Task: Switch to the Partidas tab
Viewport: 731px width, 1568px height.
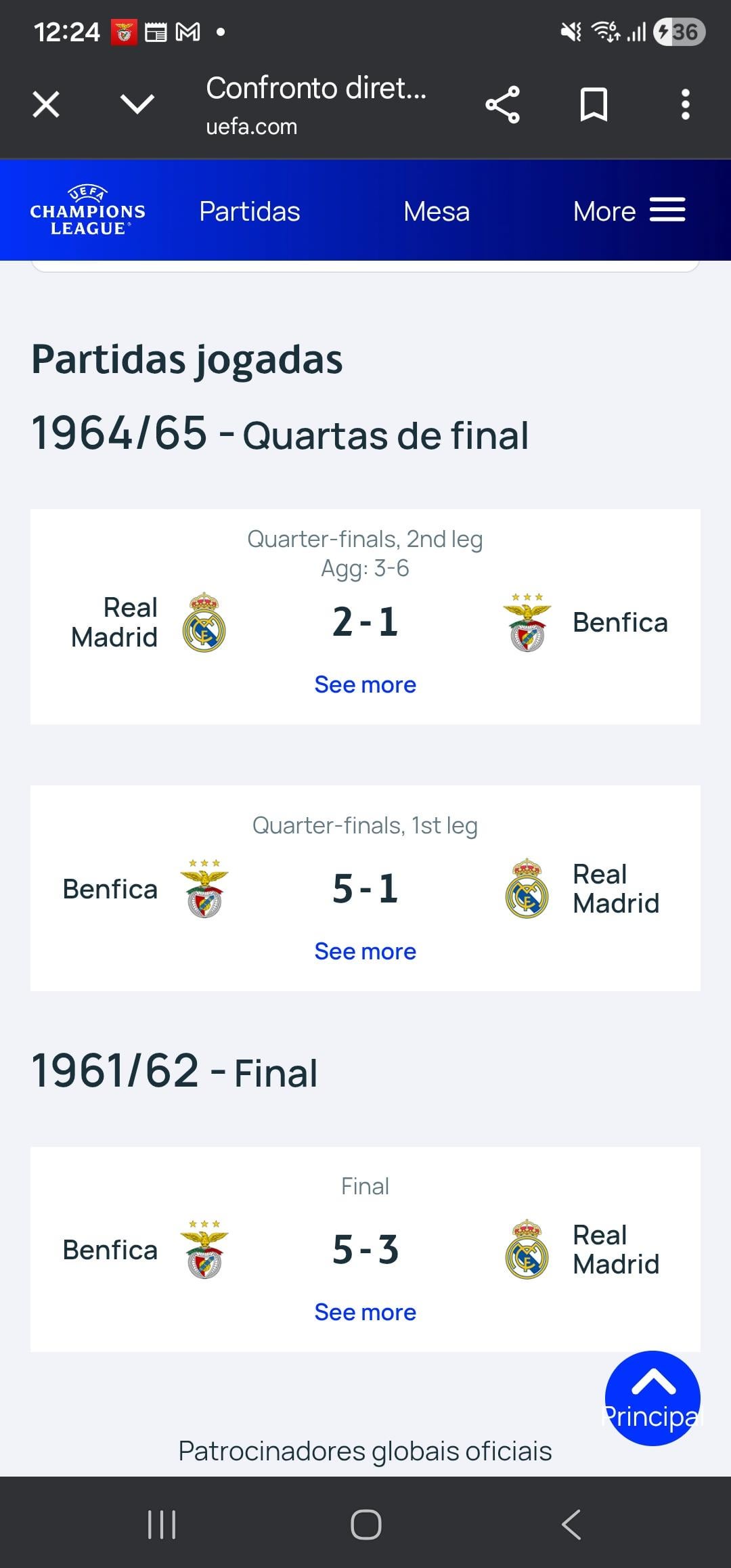Action: (x=249, y=211)
